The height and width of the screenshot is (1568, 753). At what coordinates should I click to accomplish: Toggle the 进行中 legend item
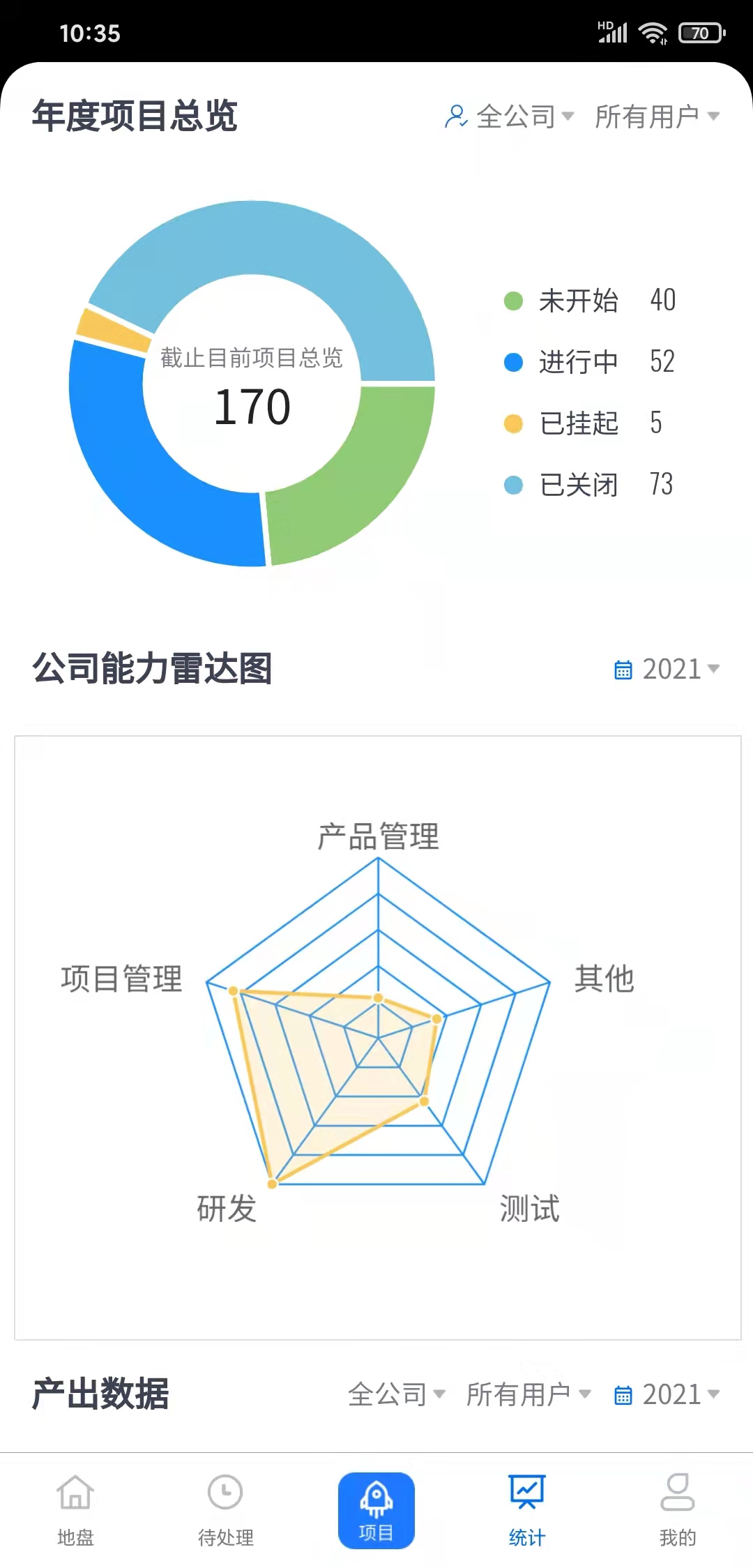590,361
